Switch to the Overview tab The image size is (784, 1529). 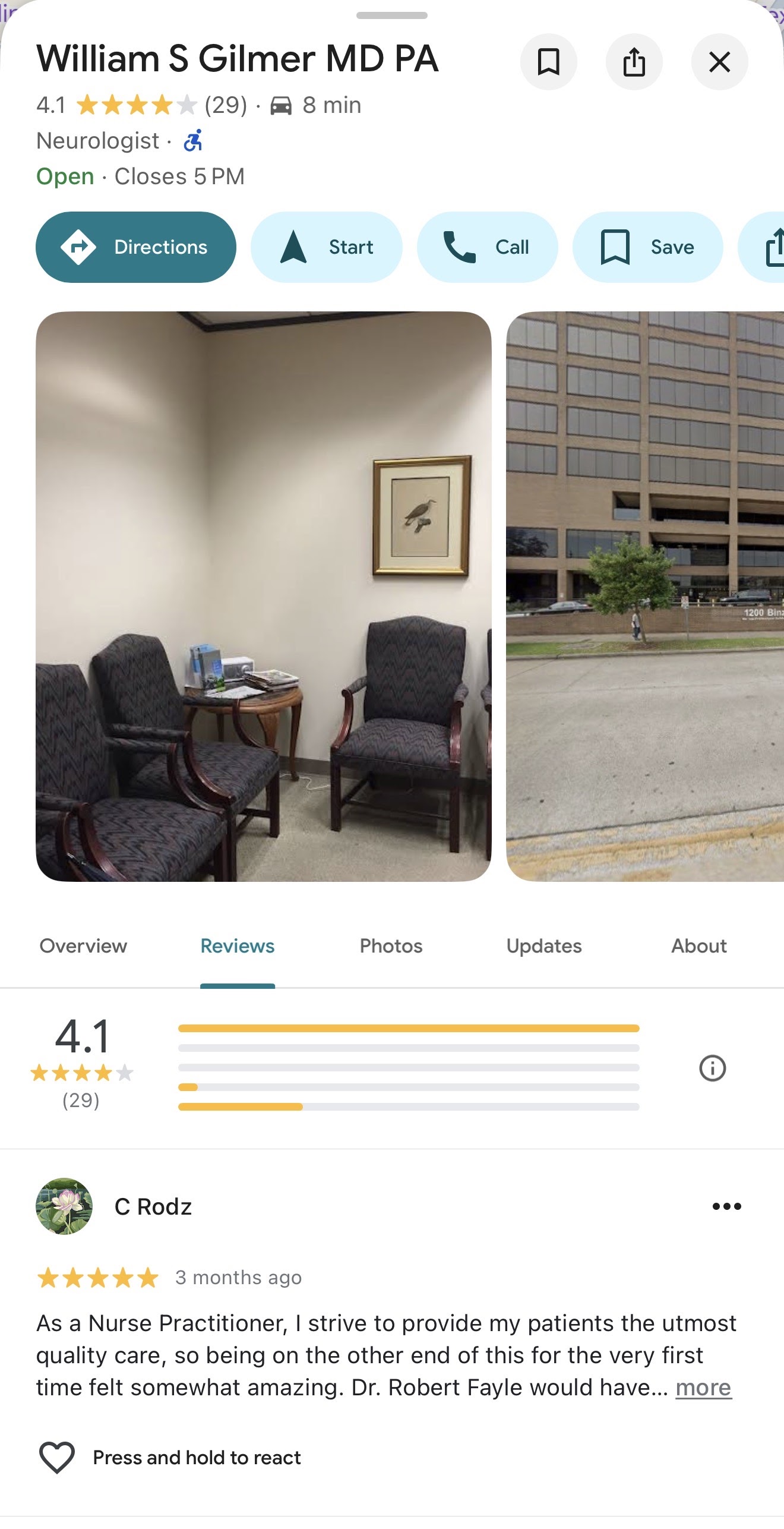pyautogui.click(x=83, y=946)
